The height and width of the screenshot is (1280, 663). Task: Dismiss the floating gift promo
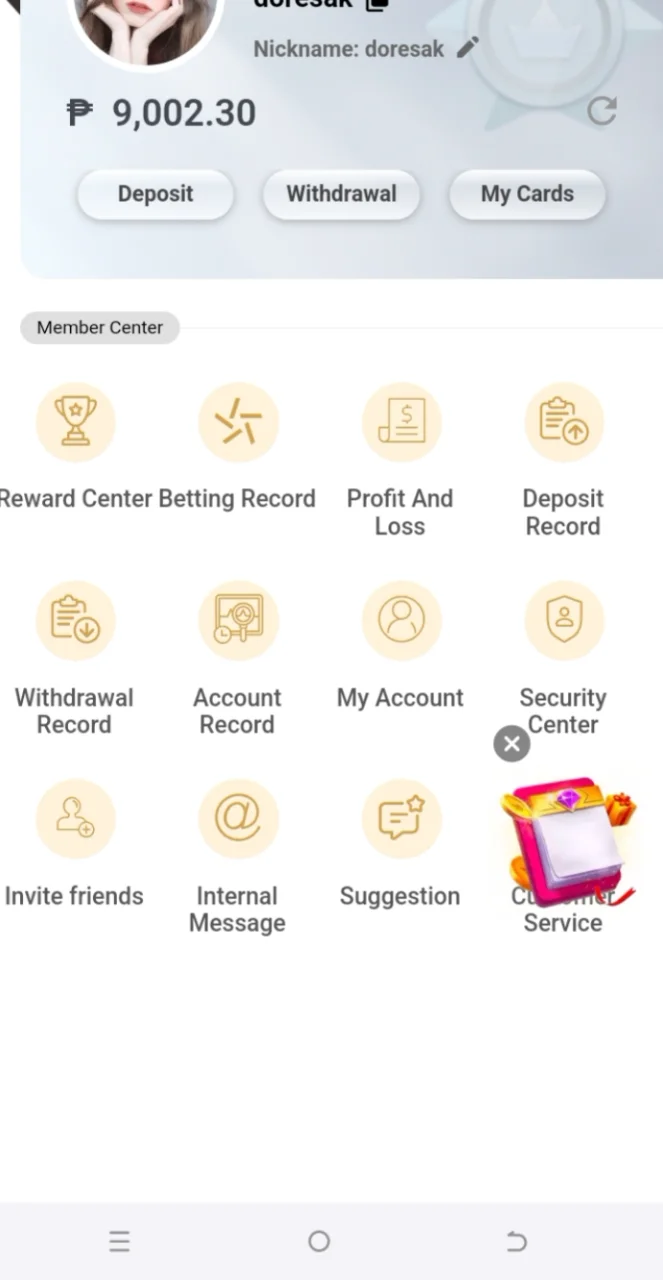511,744
